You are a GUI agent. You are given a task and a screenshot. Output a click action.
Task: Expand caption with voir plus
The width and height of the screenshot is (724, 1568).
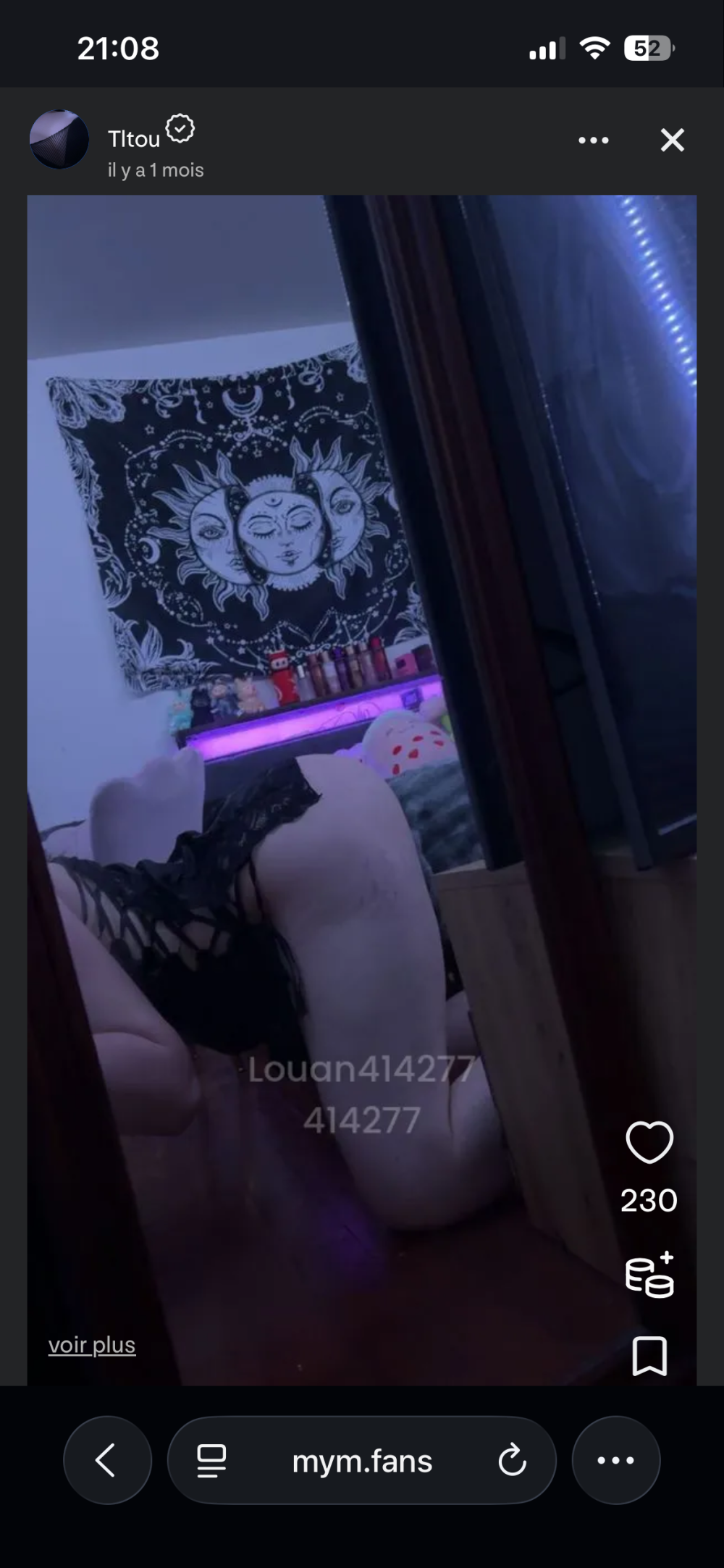92,1345
